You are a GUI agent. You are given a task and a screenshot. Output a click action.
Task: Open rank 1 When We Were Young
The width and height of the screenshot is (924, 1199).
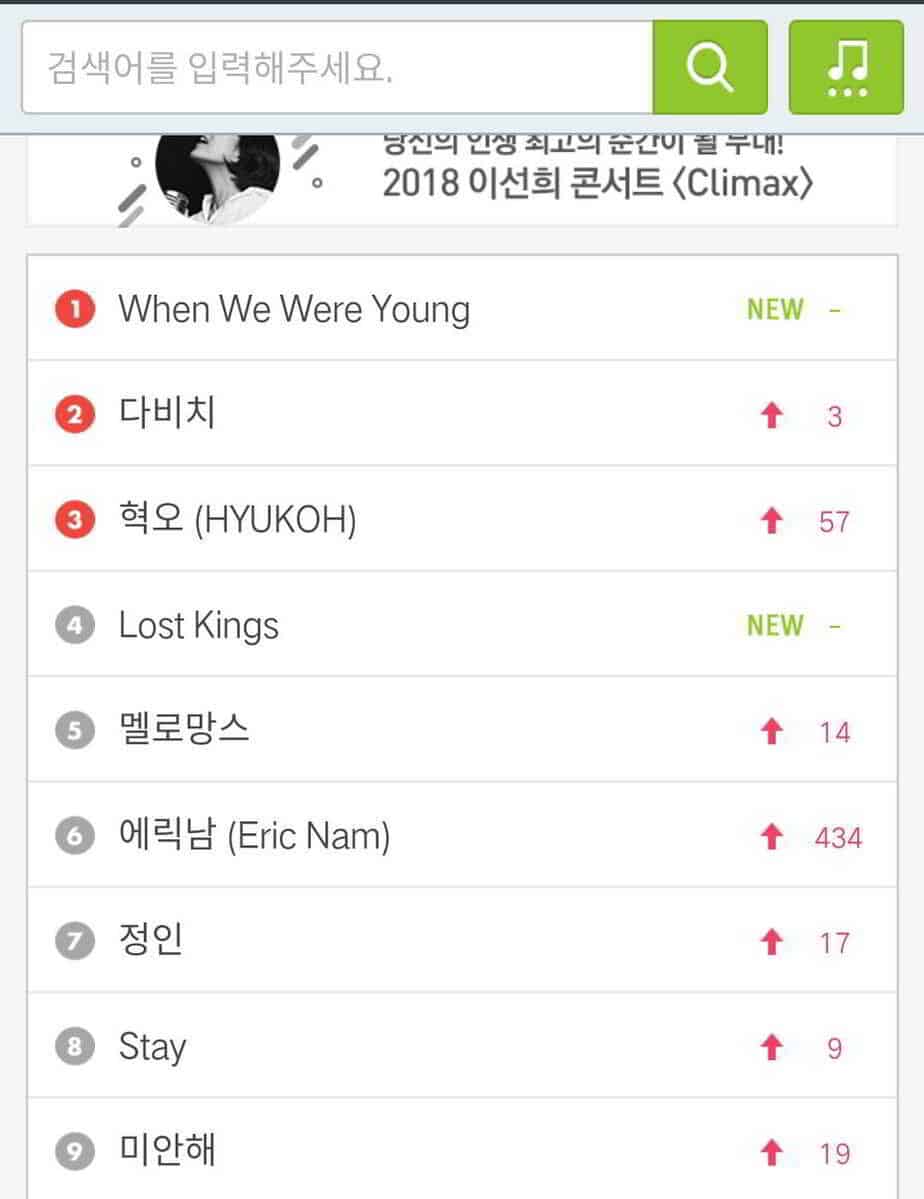click(x=294, y=309)
